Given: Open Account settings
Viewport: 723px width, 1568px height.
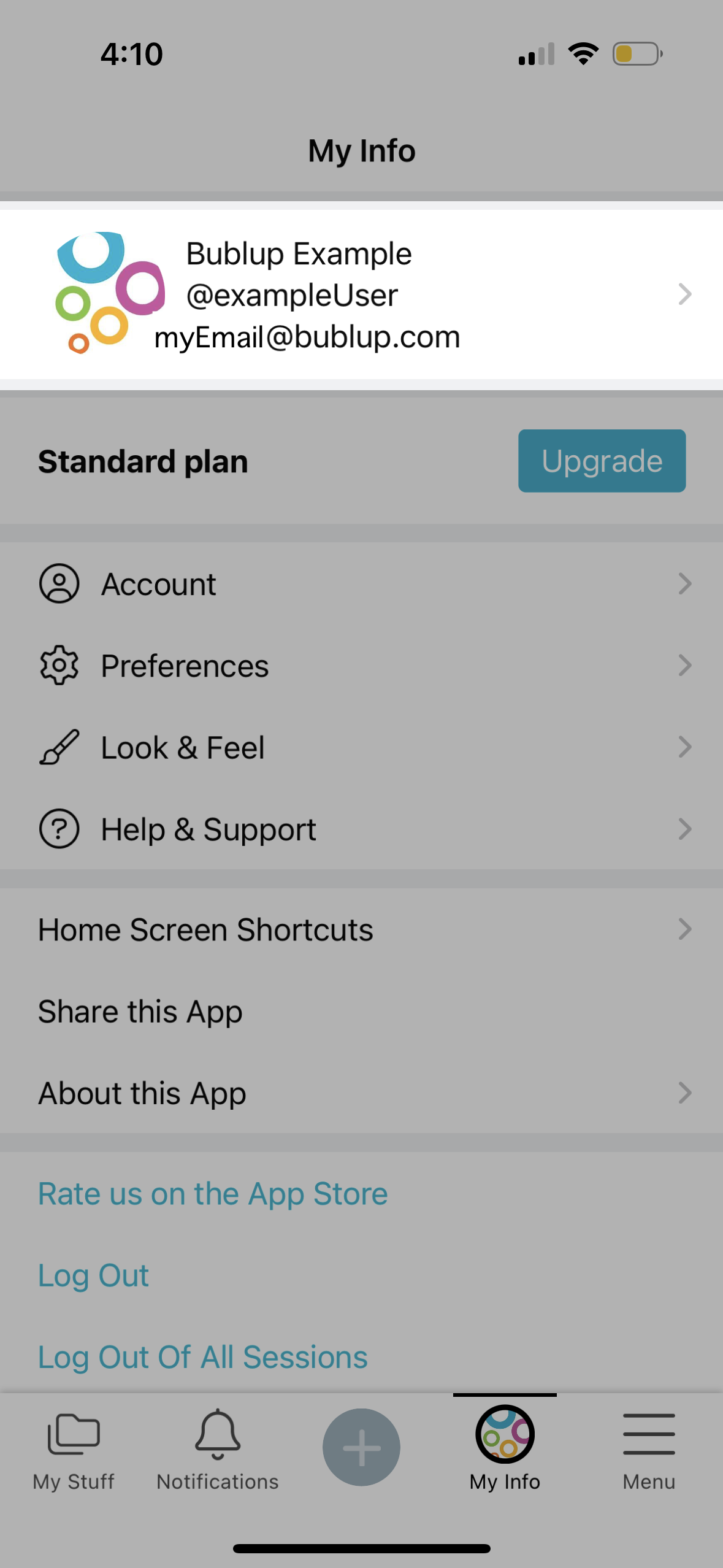Looking at the screenshot, I should (x=361, y=583).
